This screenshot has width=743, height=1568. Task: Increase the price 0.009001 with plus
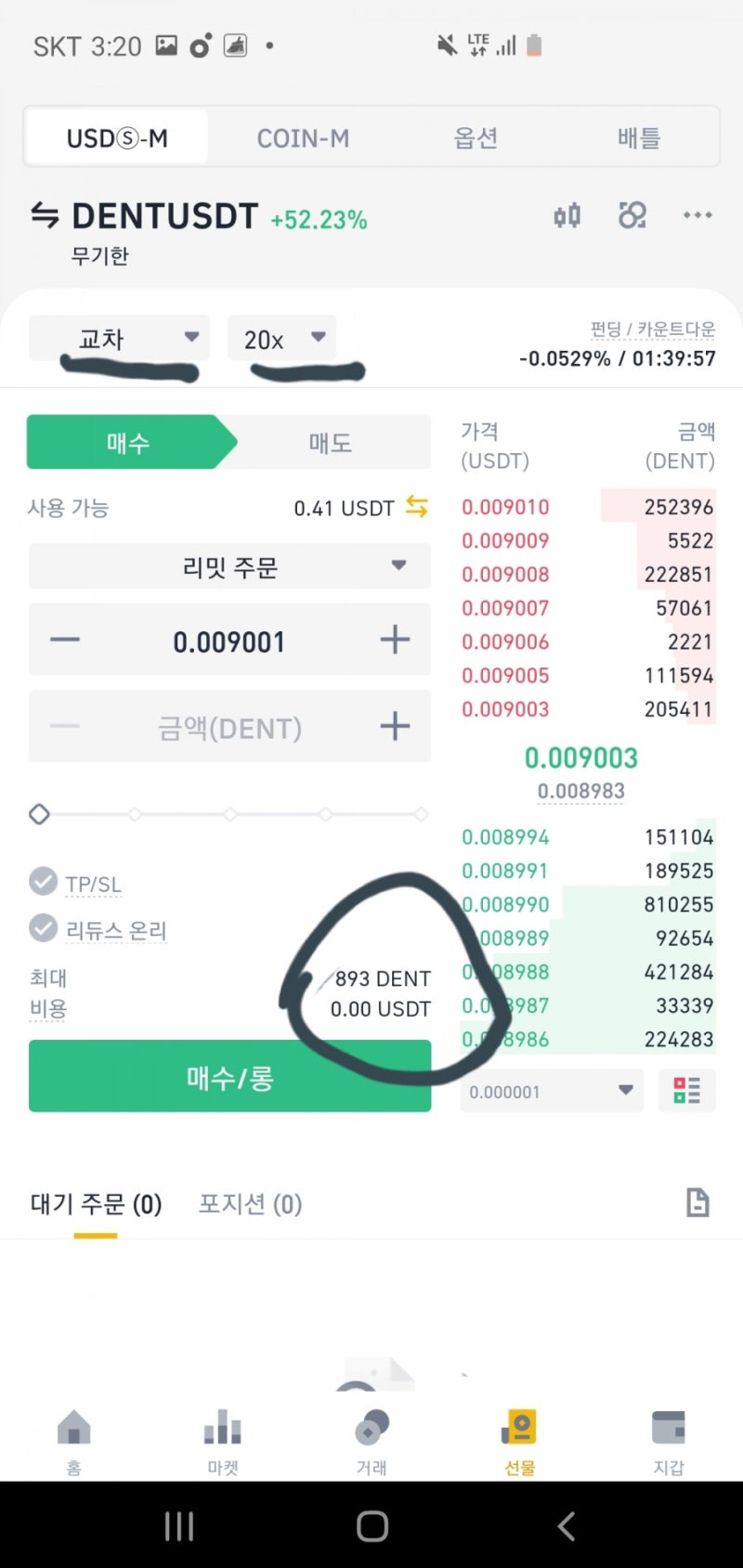tap(395, 640)
